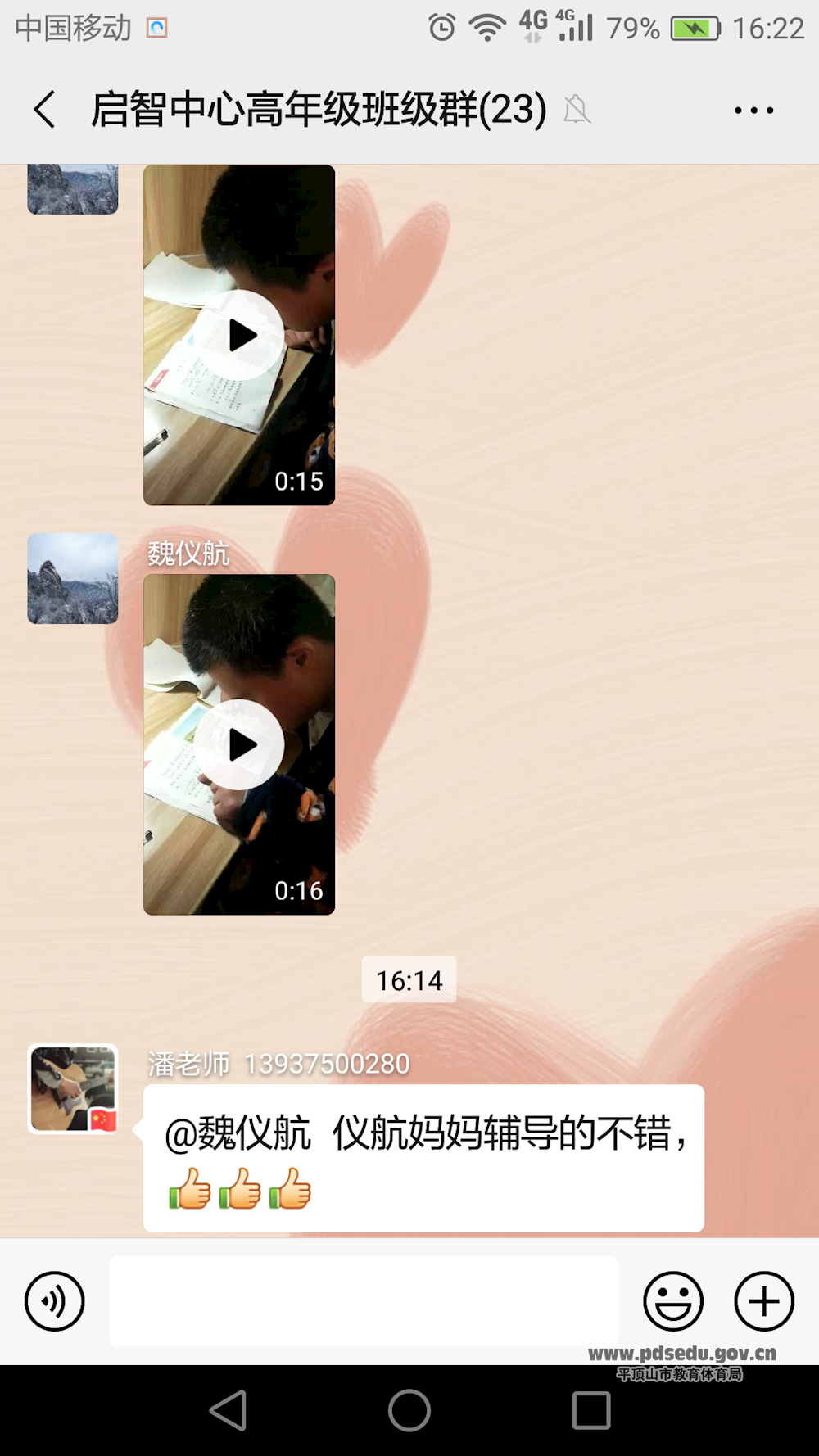
Task: Open the plus attachment menu
Action: tap(763, 1301)
